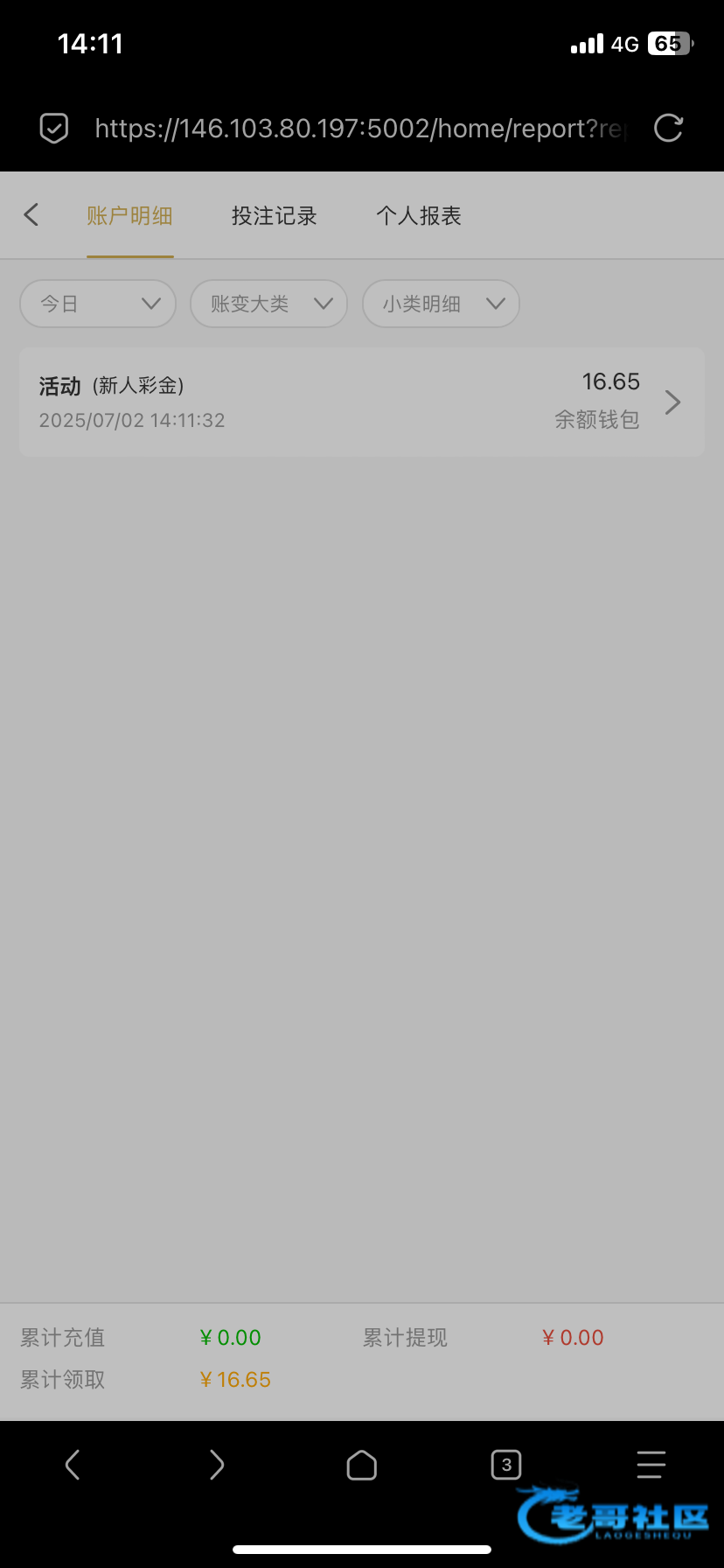
Task: Select the 账户明细 tab
Action: (129, 216)
